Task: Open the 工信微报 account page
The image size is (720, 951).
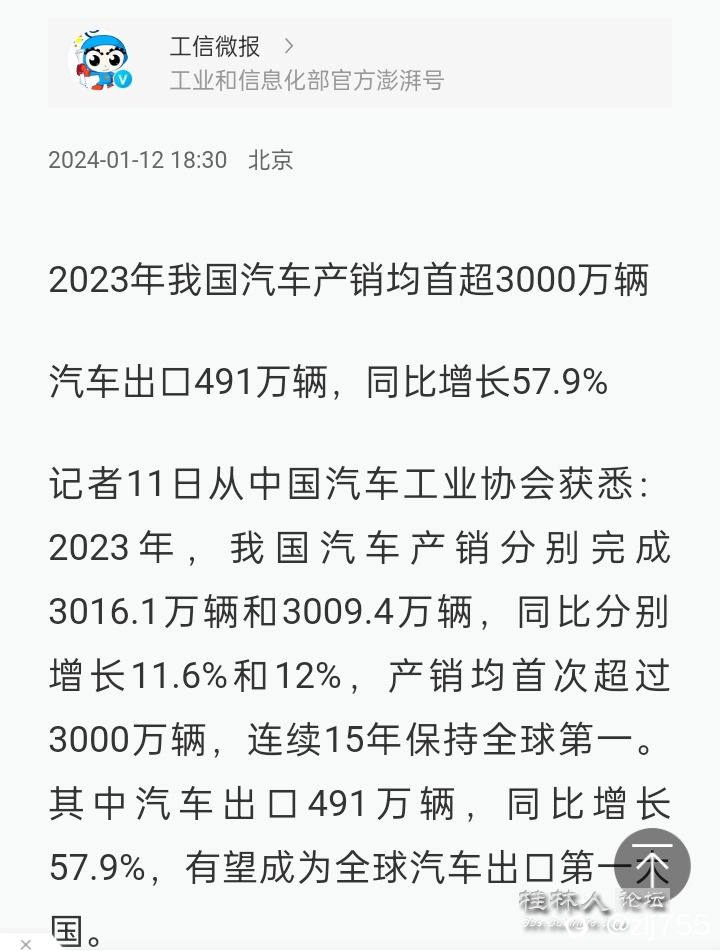Action: [x=215, y=46]
